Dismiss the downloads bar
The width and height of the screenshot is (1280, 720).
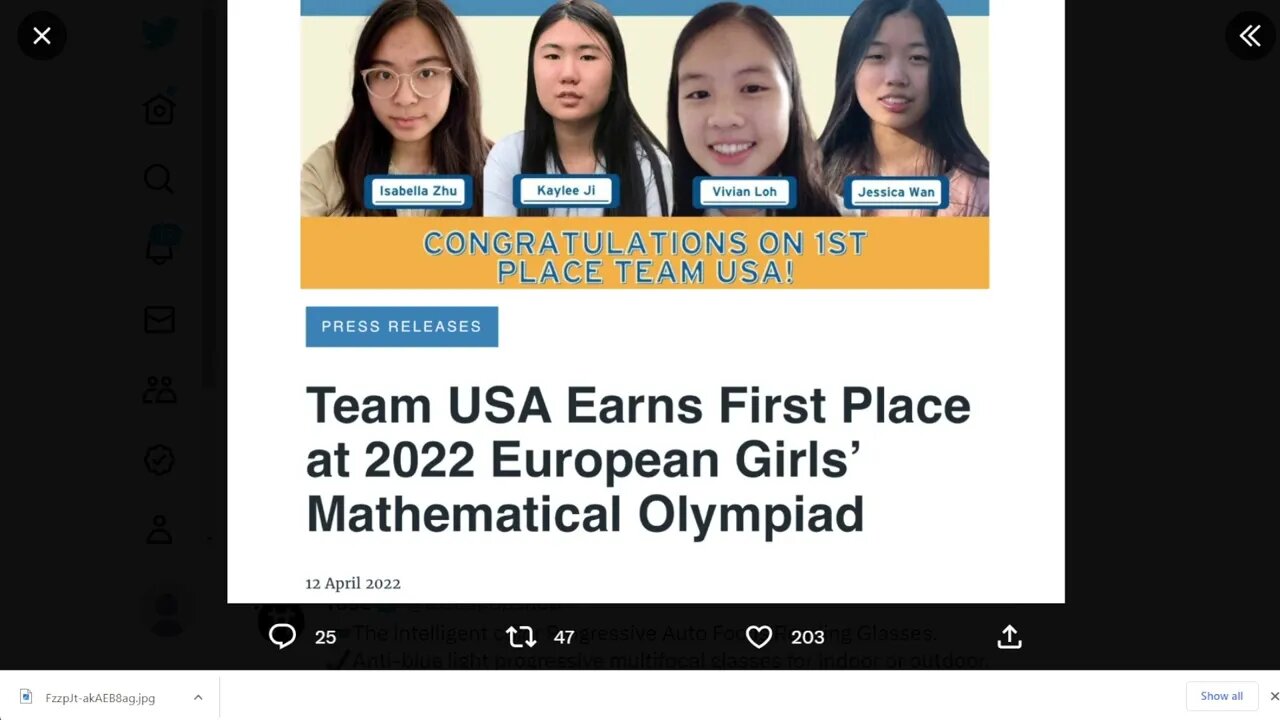coord(1273,696)
